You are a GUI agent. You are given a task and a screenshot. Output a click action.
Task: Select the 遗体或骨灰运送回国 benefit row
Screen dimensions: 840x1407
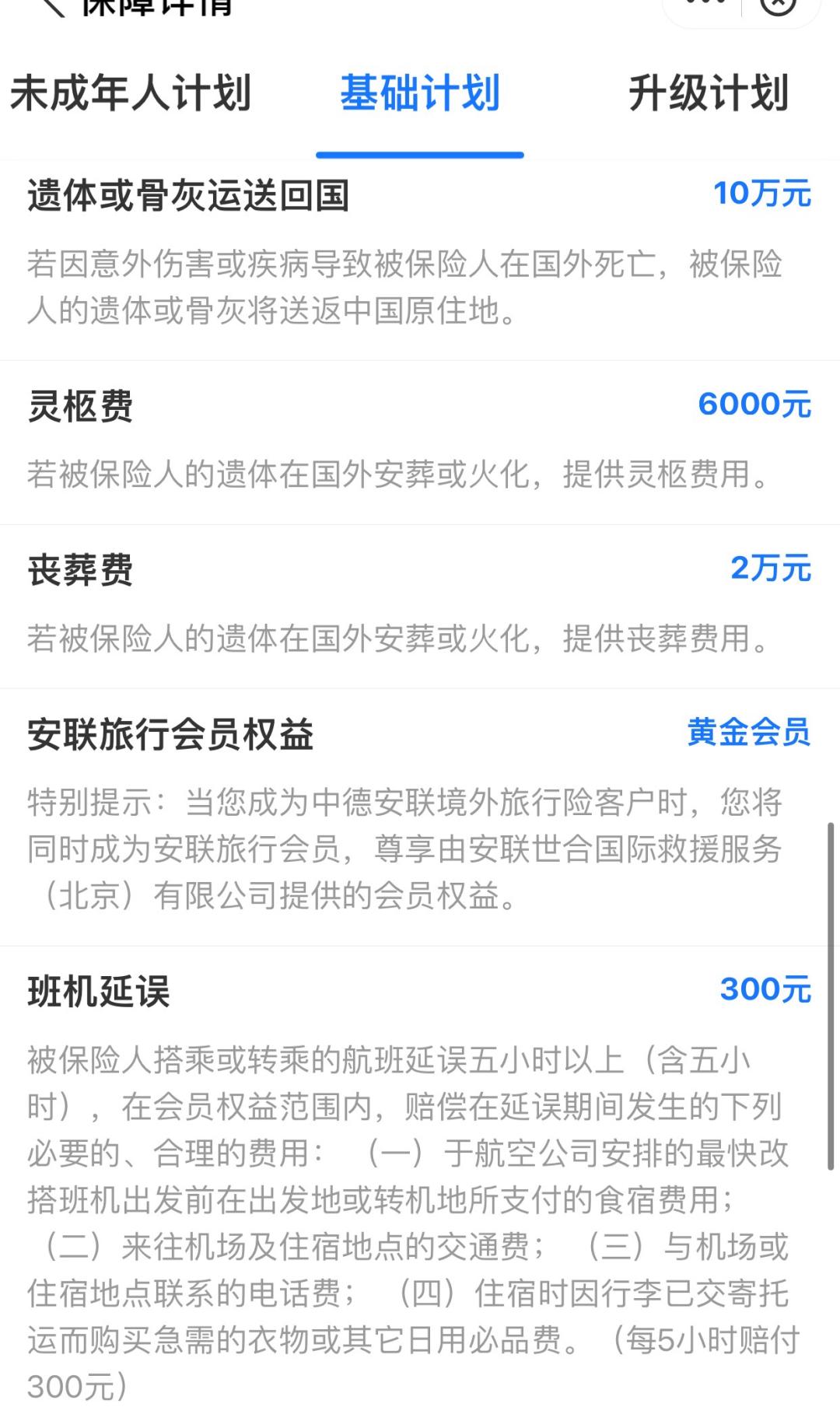(x=191, y=195)
